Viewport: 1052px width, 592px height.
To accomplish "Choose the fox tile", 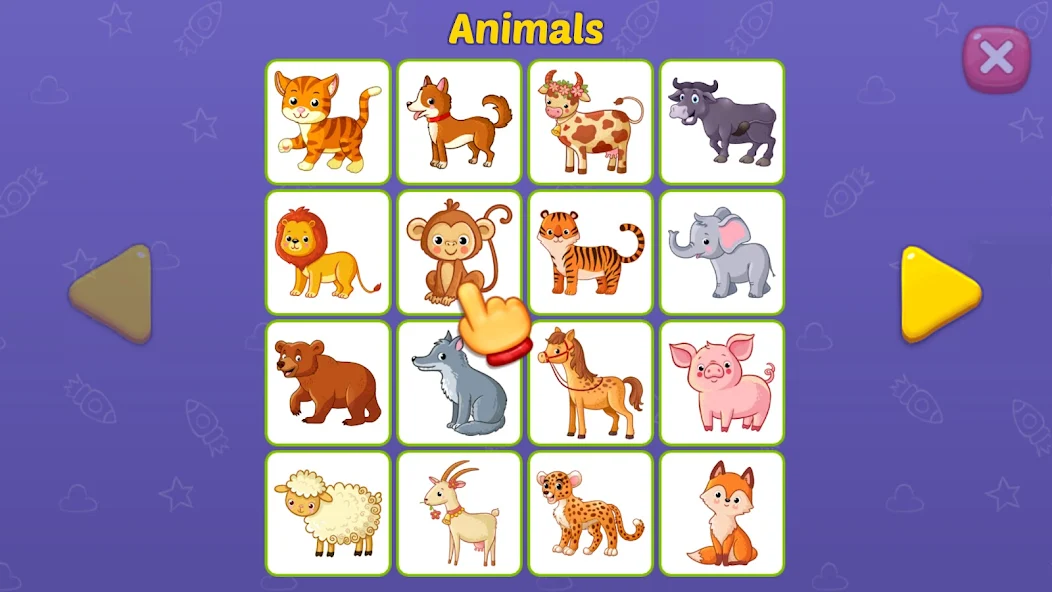I will [x=721, y=513].
